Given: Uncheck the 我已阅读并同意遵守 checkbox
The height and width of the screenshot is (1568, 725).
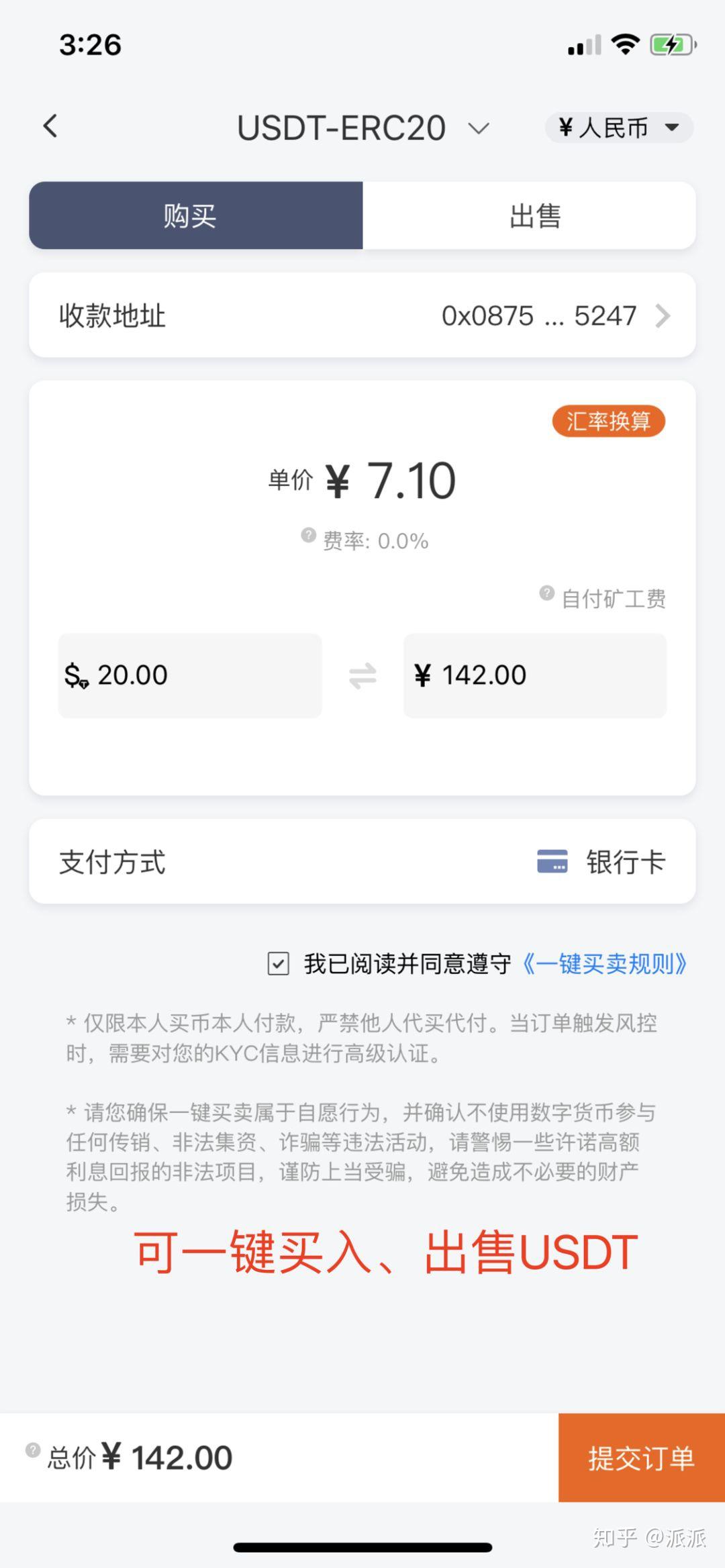Looking at the screenshot, I should pos(278,963).
